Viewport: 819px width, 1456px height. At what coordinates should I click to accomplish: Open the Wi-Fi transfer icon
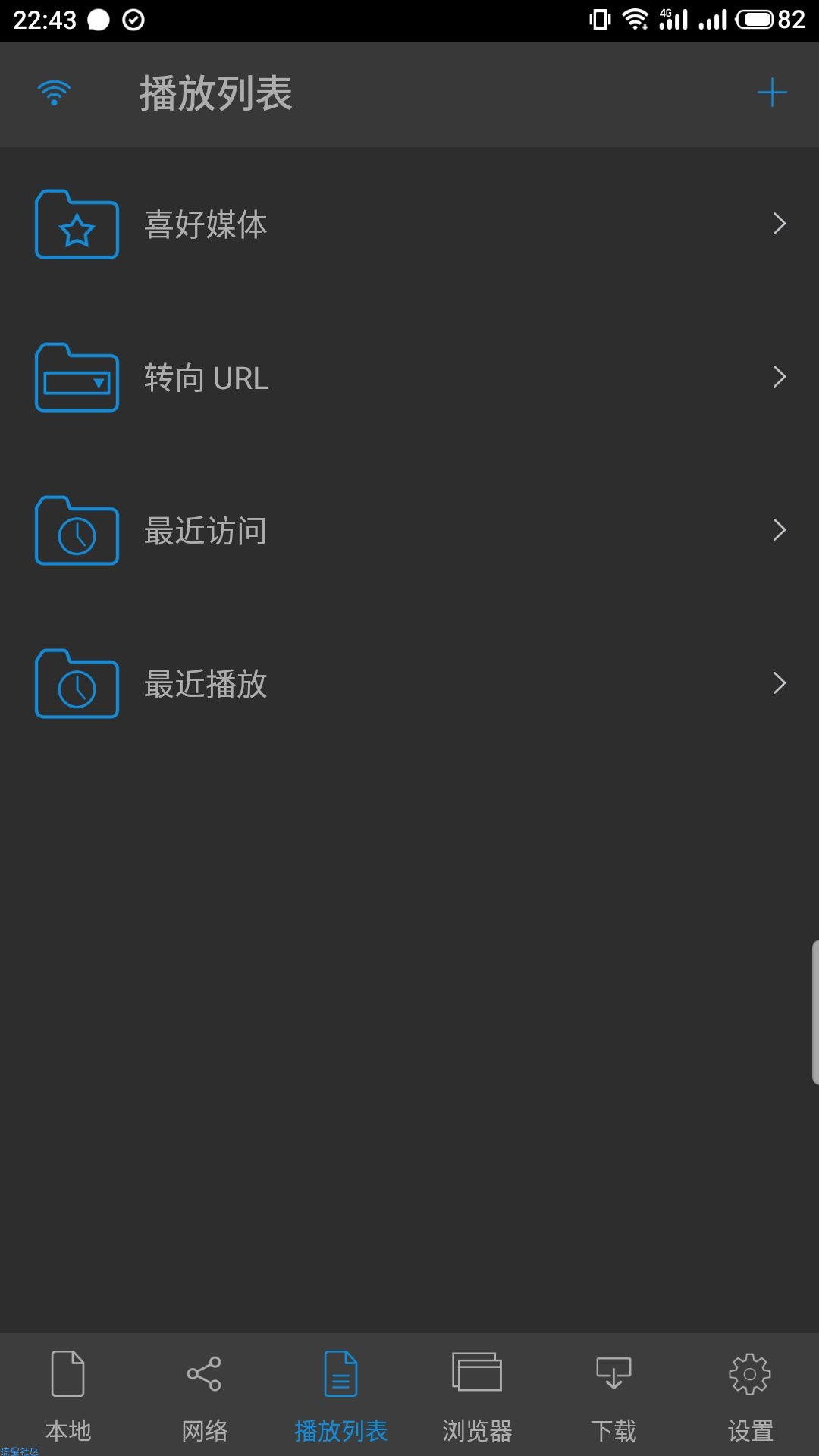55,93
